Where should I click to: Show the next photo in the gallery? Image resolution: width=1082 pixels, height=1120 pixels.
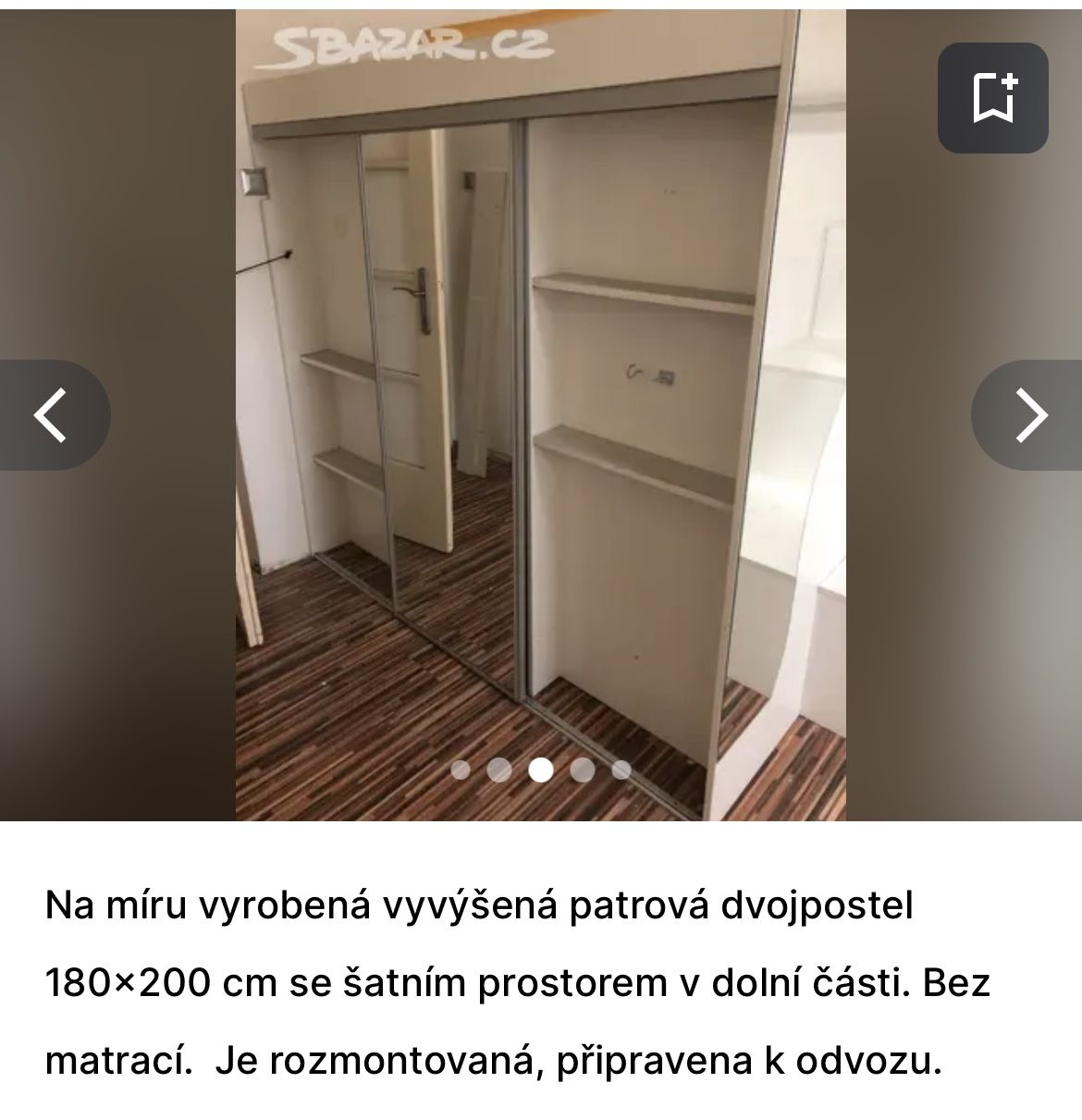[x=1028, y=415]
